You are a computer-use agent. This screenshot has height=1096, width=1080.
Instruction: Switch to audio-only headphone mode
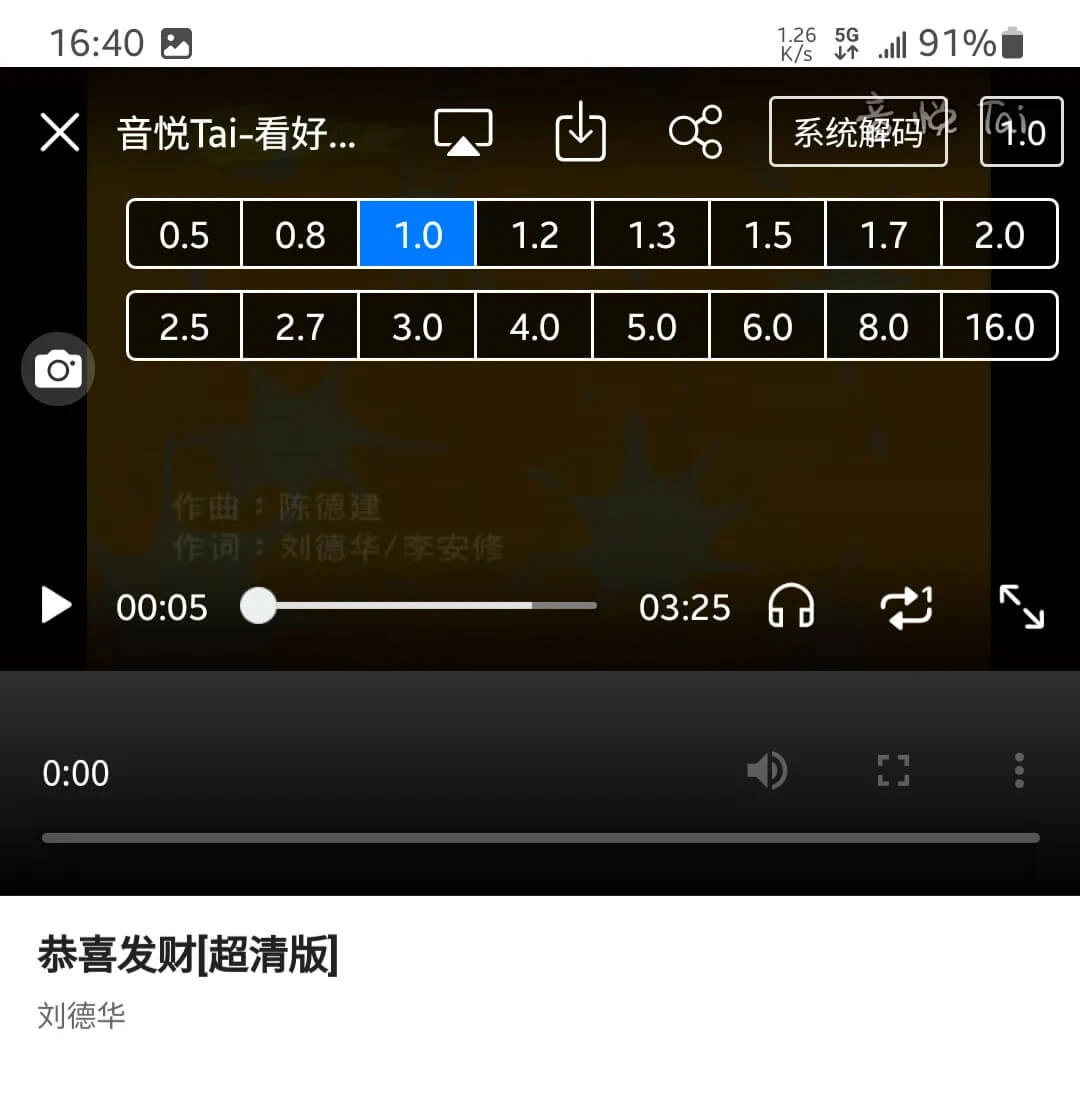(790, 606)
